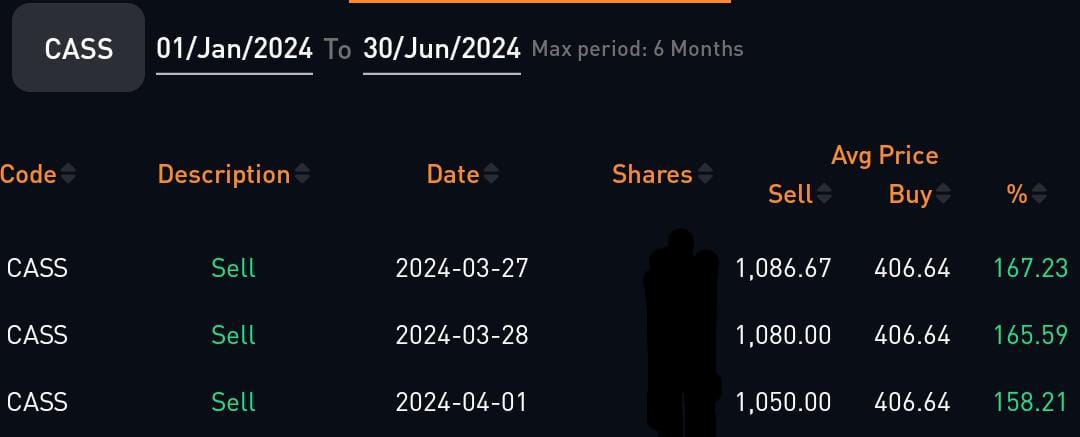
Task: Sort the table by Code
Action: coord(38,174)
